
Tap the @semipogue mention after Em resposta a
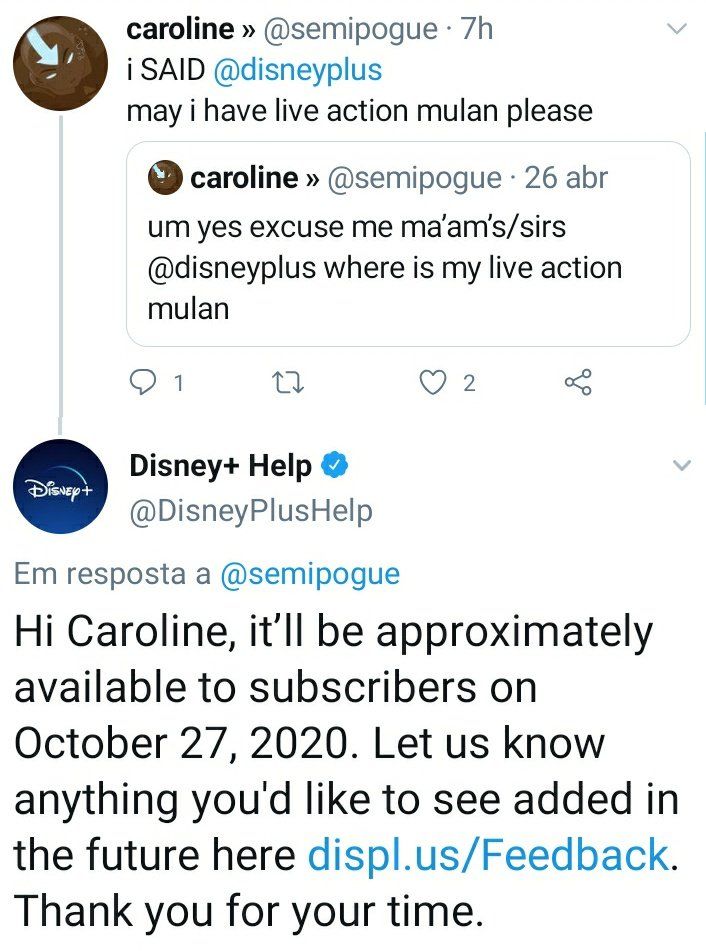pyautogui.click(x=308, y=574)
